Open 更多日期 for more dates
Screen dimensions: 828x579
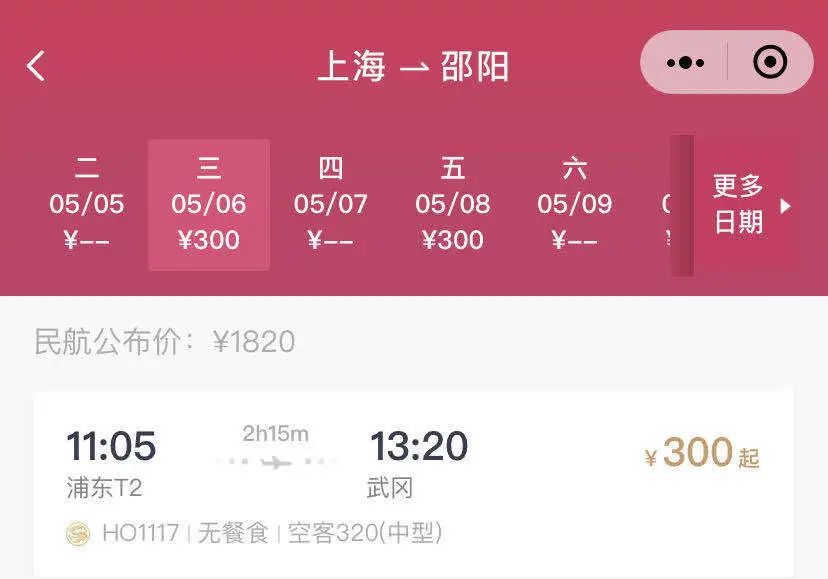coord(746,204)
